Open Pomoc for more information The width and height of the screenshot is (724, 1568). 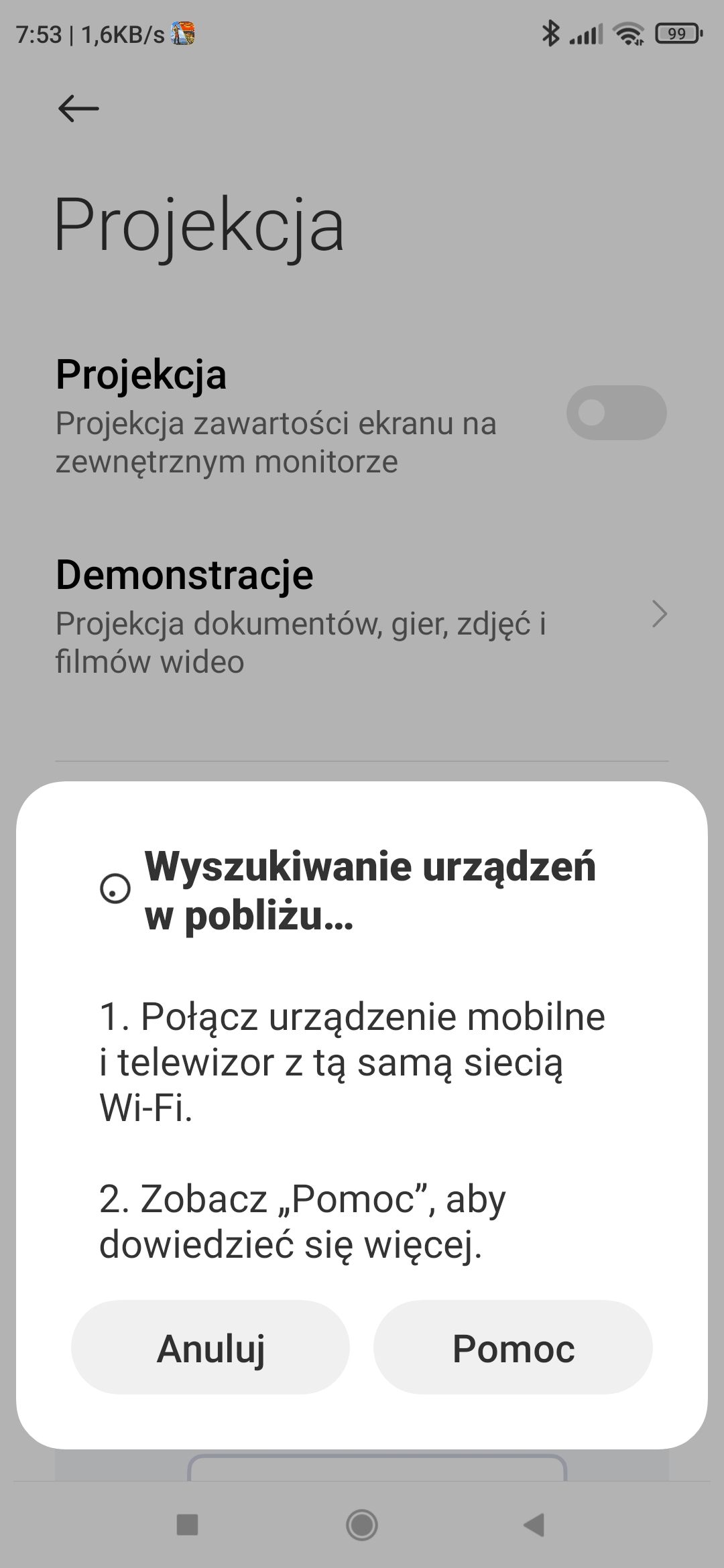[513, 1348]
